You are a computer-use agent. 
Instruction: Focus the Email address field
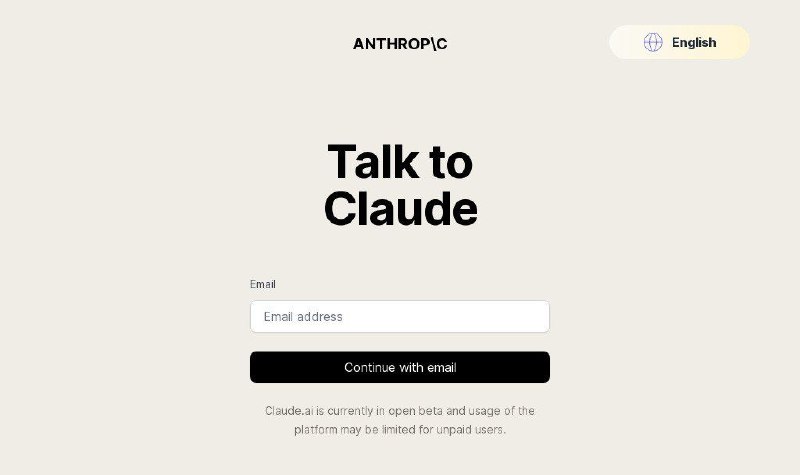coord(399,316)
